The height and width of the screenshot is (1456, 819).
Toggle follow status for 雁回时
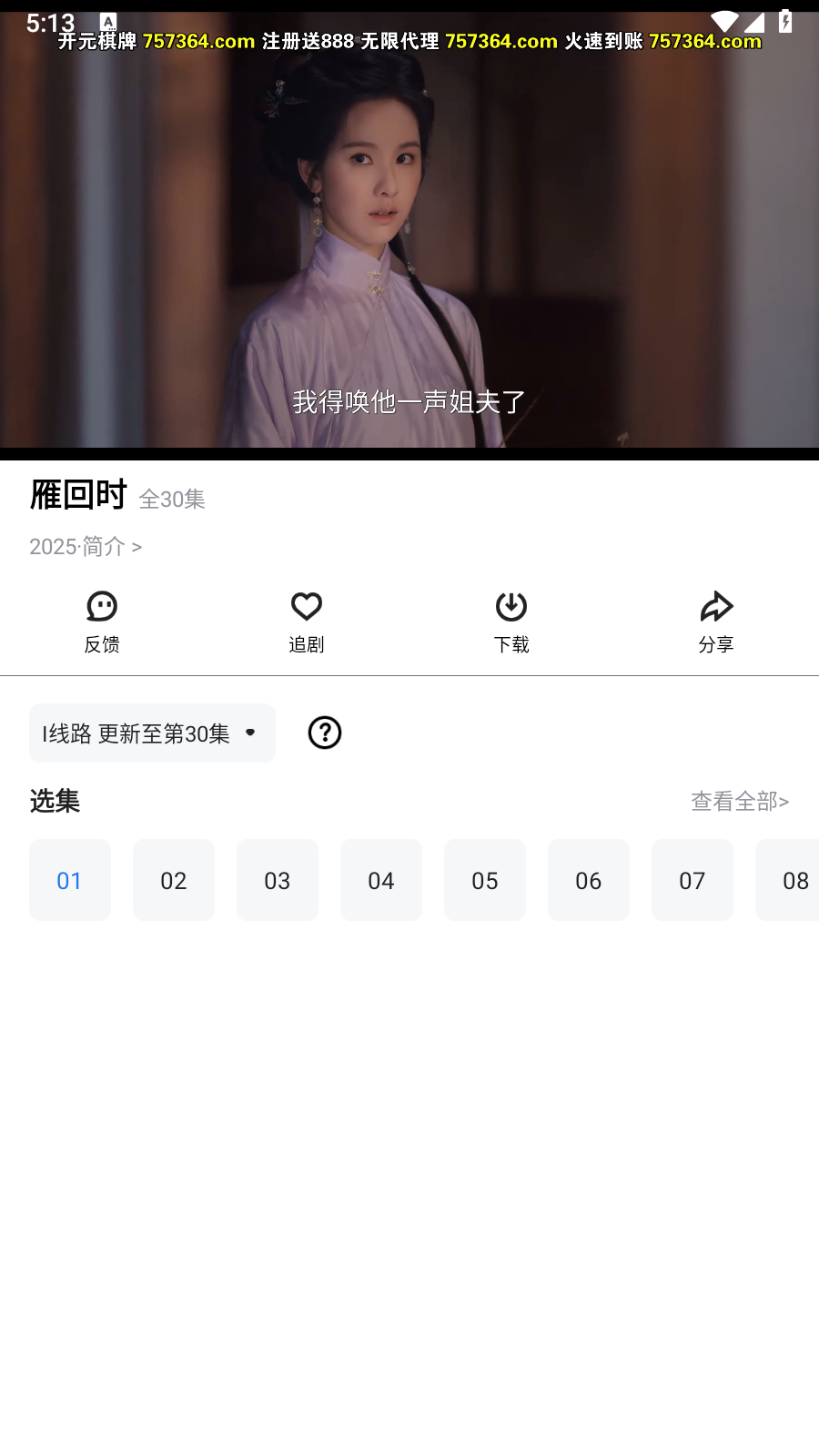[x=307, y=621]
